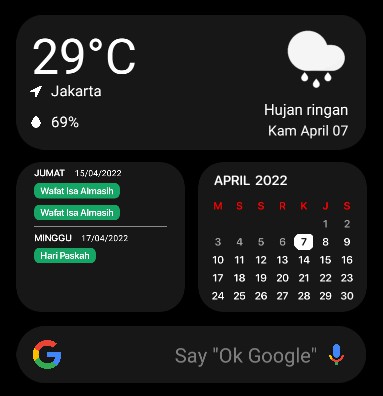This screenshot has height=396, width=383.
Task: Open the Hari Paskah event
Action: pos(65,256)
